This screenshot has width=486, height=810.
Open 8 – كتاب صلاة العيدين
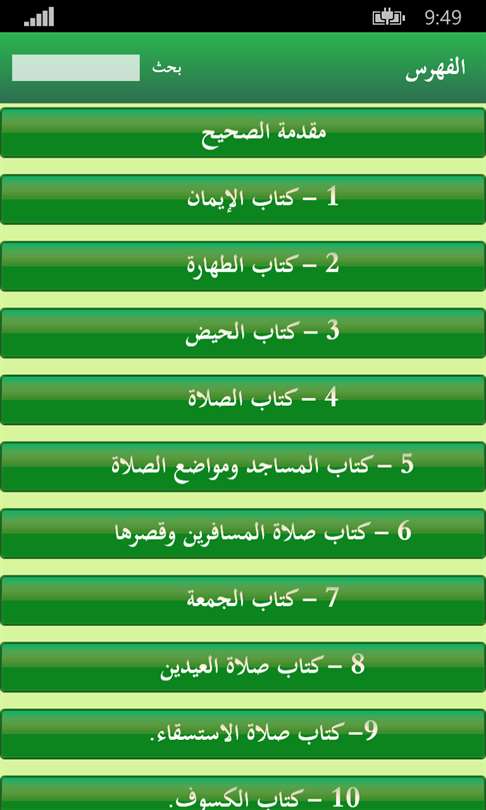(x=243, y=667)
